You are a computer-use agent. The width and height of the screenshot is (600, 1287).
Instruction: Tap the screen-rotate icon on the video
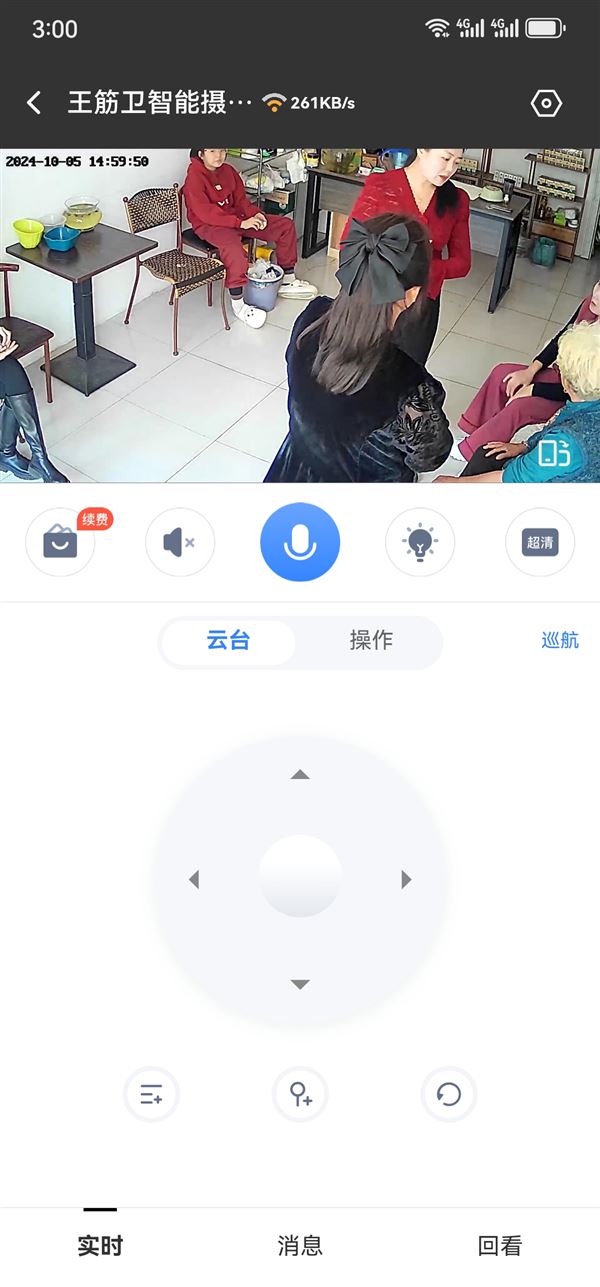click(554, 453)
